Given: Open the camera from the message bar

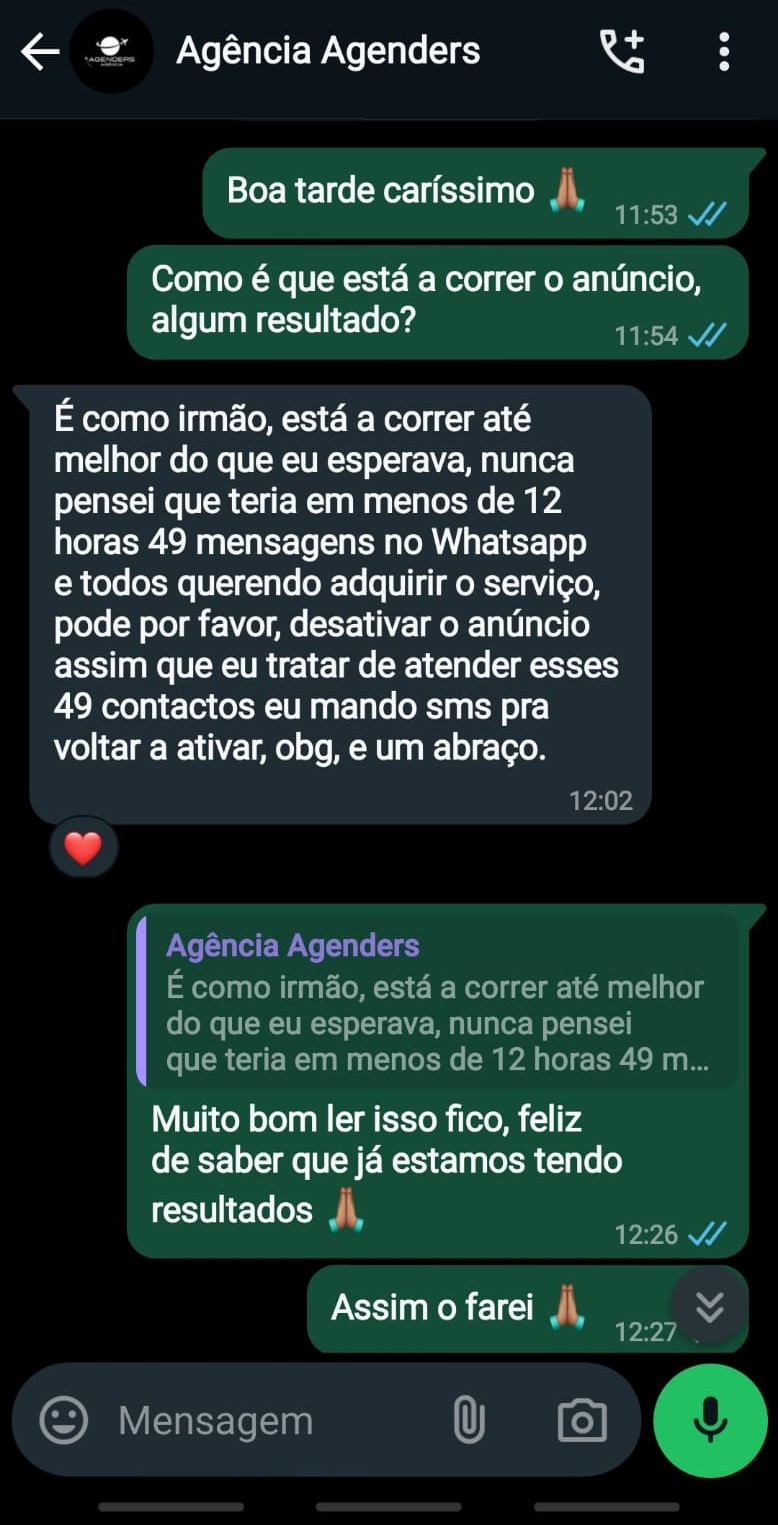Looking at the screenshot, I should pyautogui.click(x=582, y=1420).
